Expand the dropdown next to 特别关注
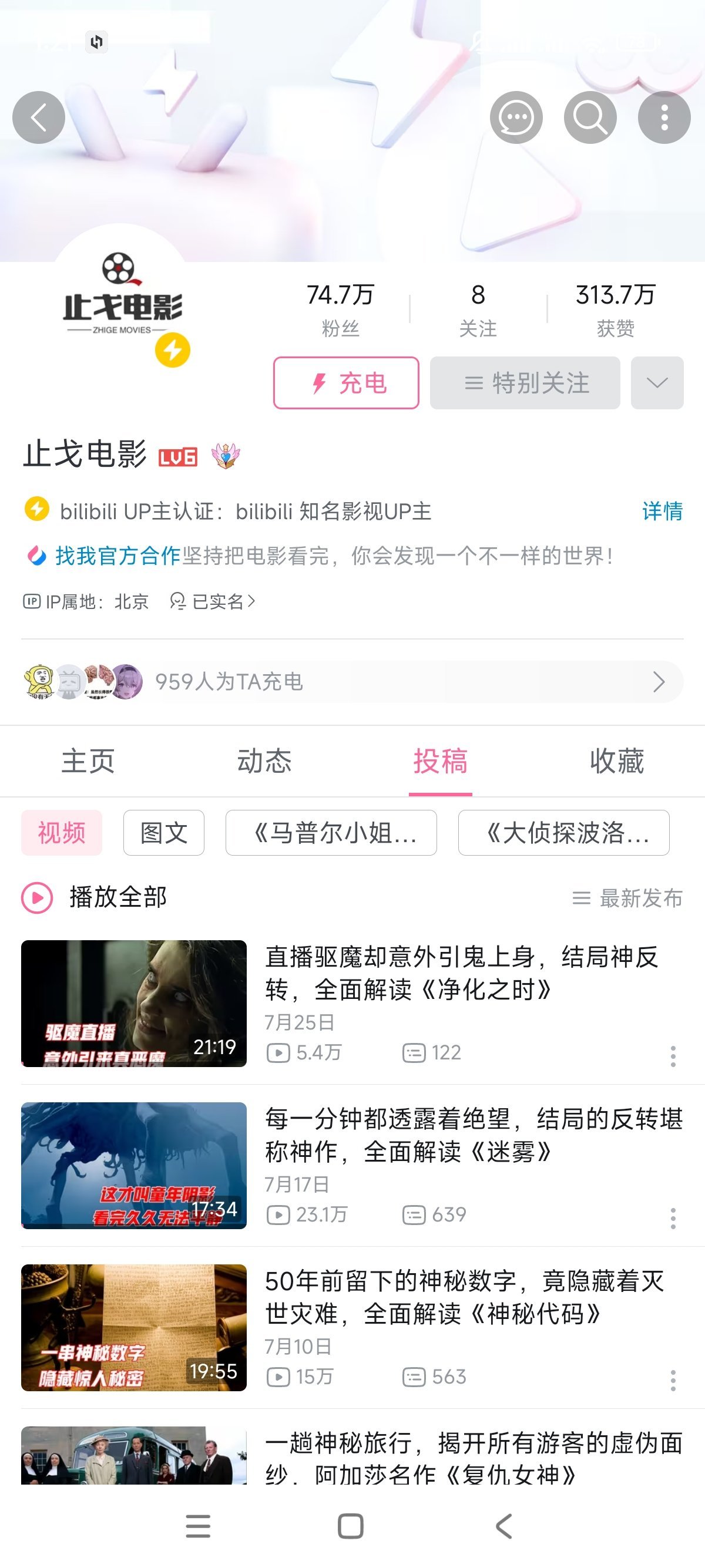Viewport: 705px width, 1568px height. point(657,383)
